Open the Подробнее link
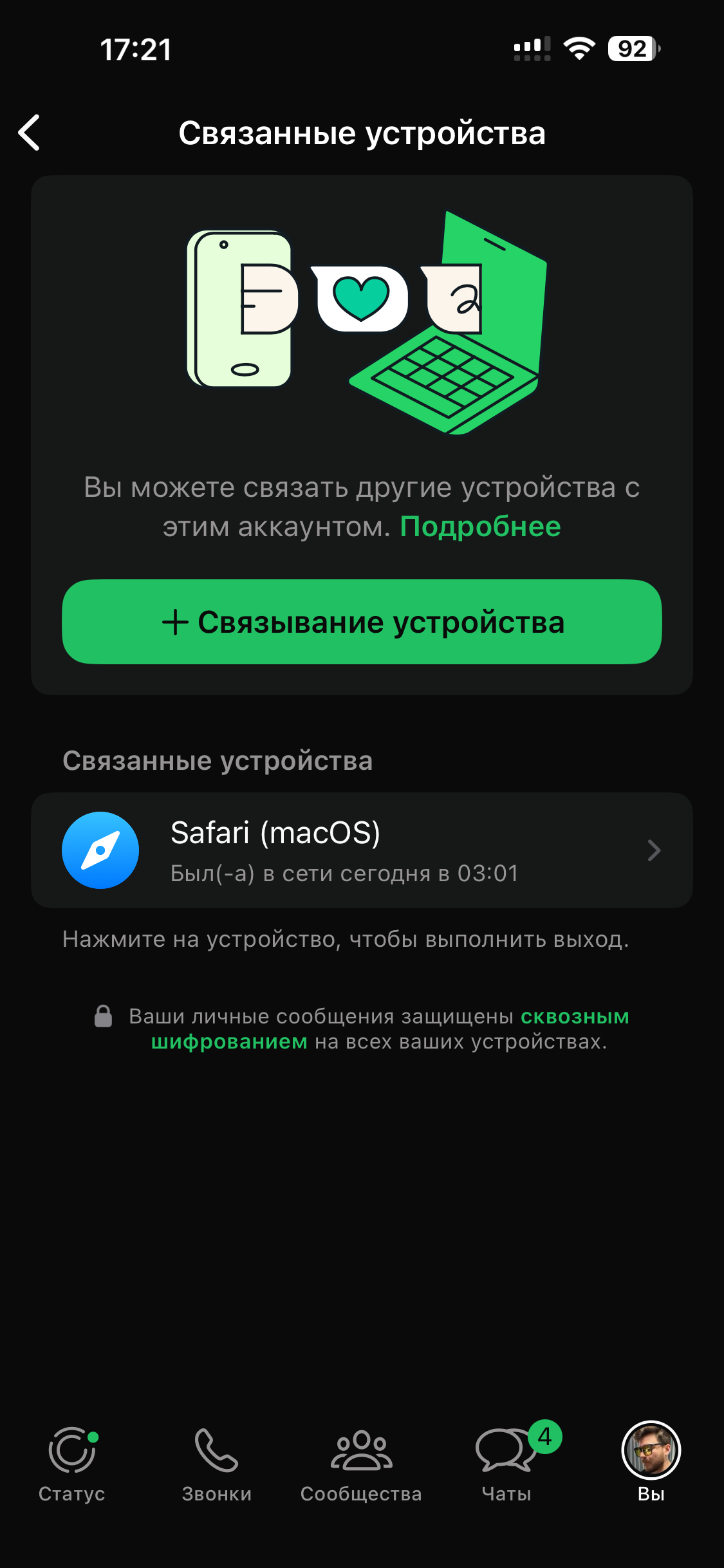 tap(480, 527)
